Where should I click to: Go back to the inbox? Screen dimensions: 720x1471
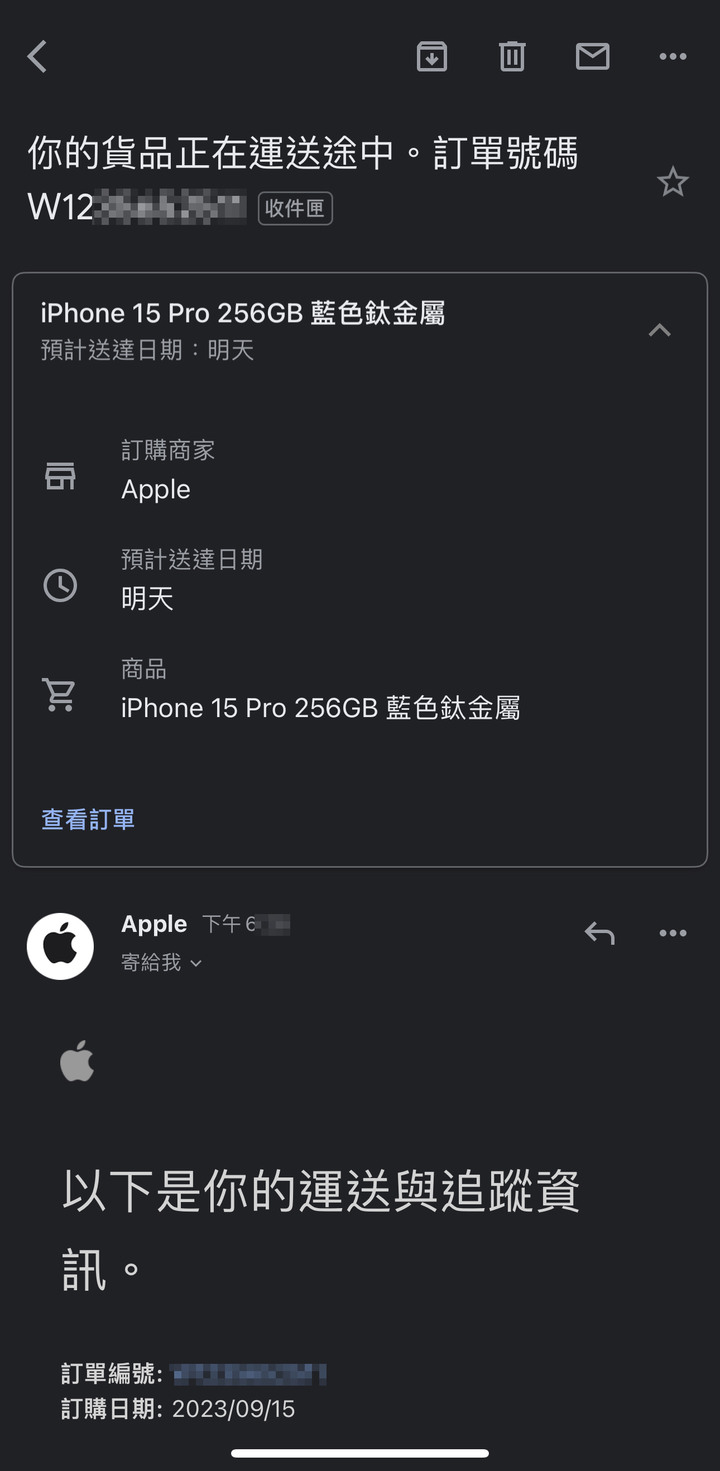37,57
